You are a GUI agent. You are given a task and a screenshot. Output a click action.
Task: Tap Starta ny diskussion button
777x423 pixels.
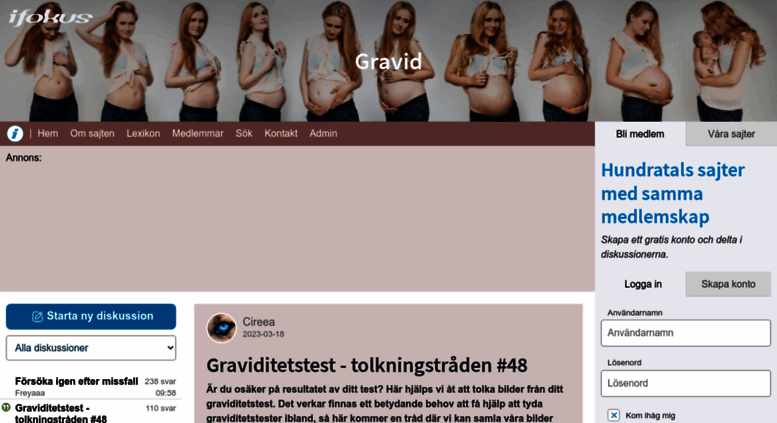point(91,316)
